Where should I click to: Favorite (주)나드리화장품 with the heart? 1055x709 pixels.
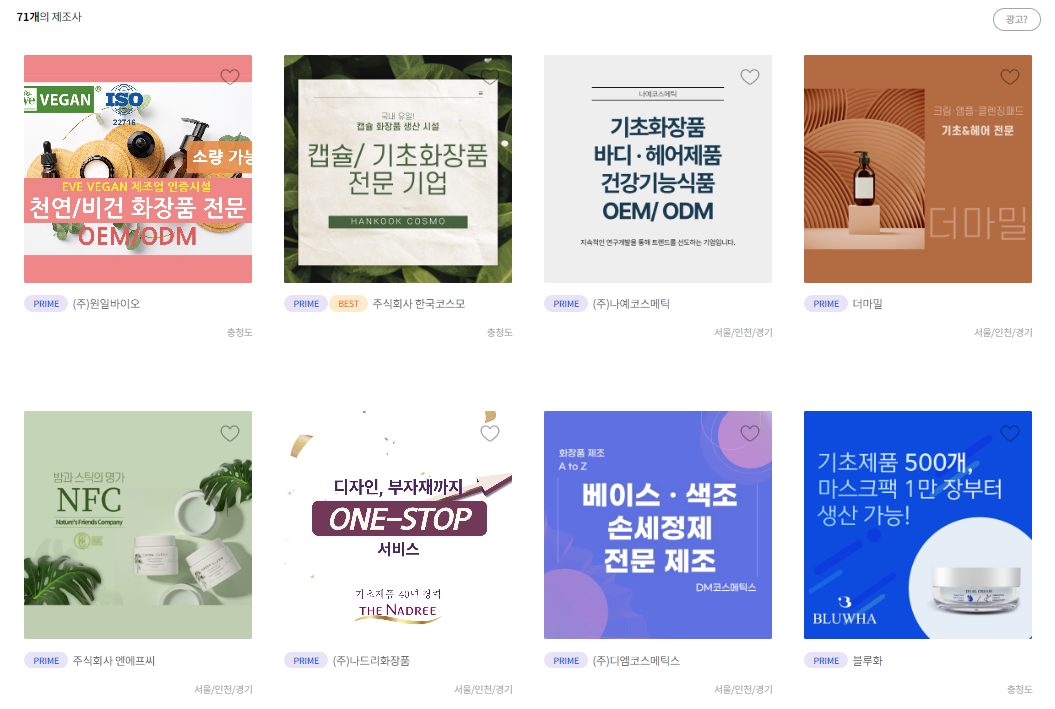click(490, 433)
